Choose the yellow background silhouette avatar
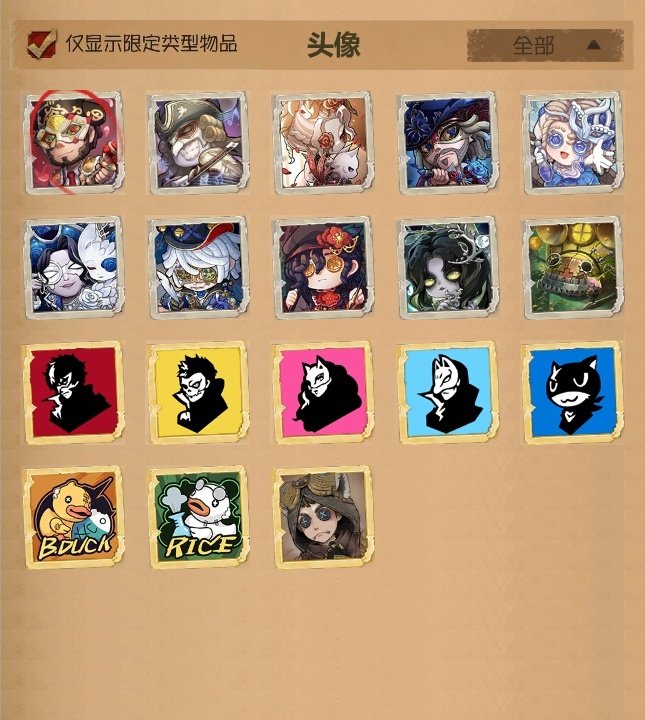 [x=197, y=391]
